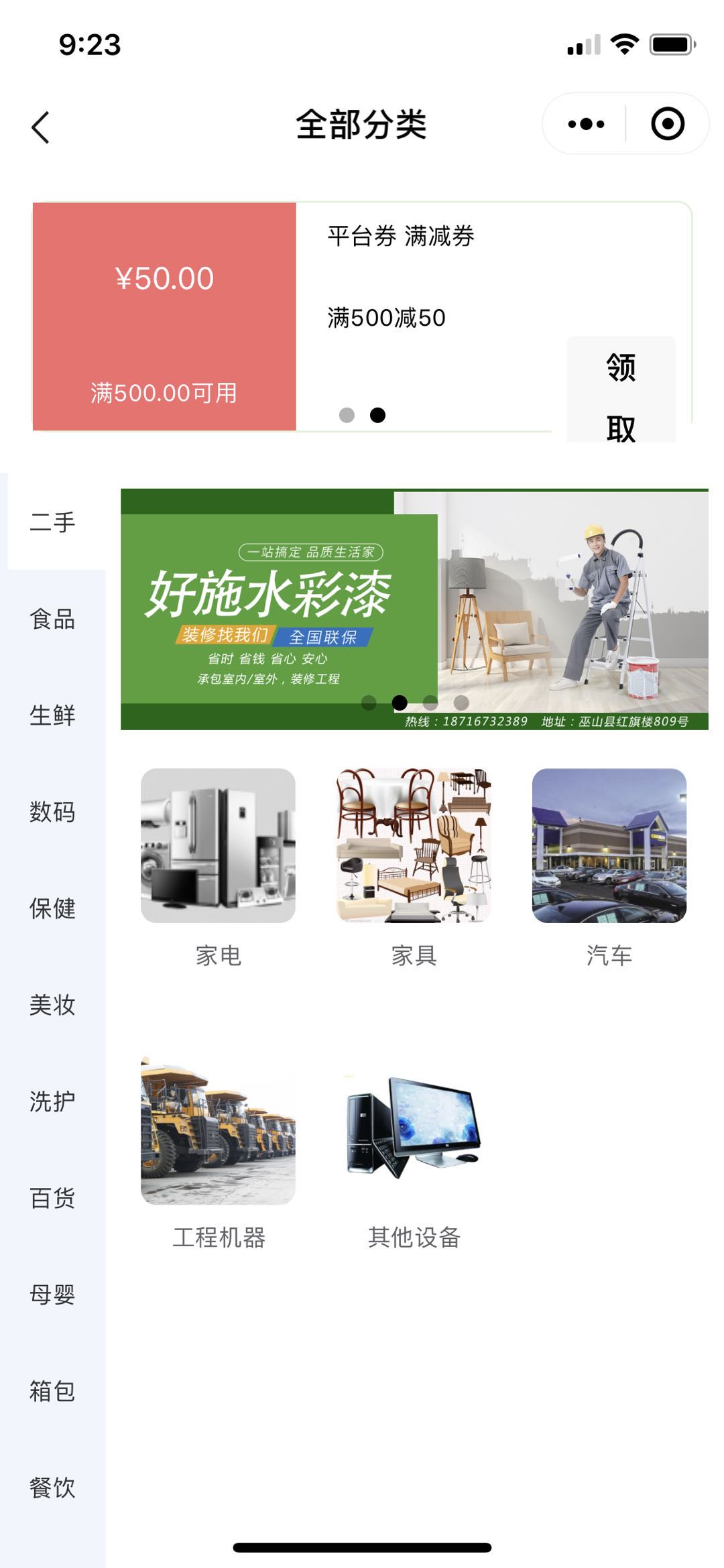Screen dimensions: 724x1568
Task: Tap the second coupon carousel dot
Action: (378, 416)
